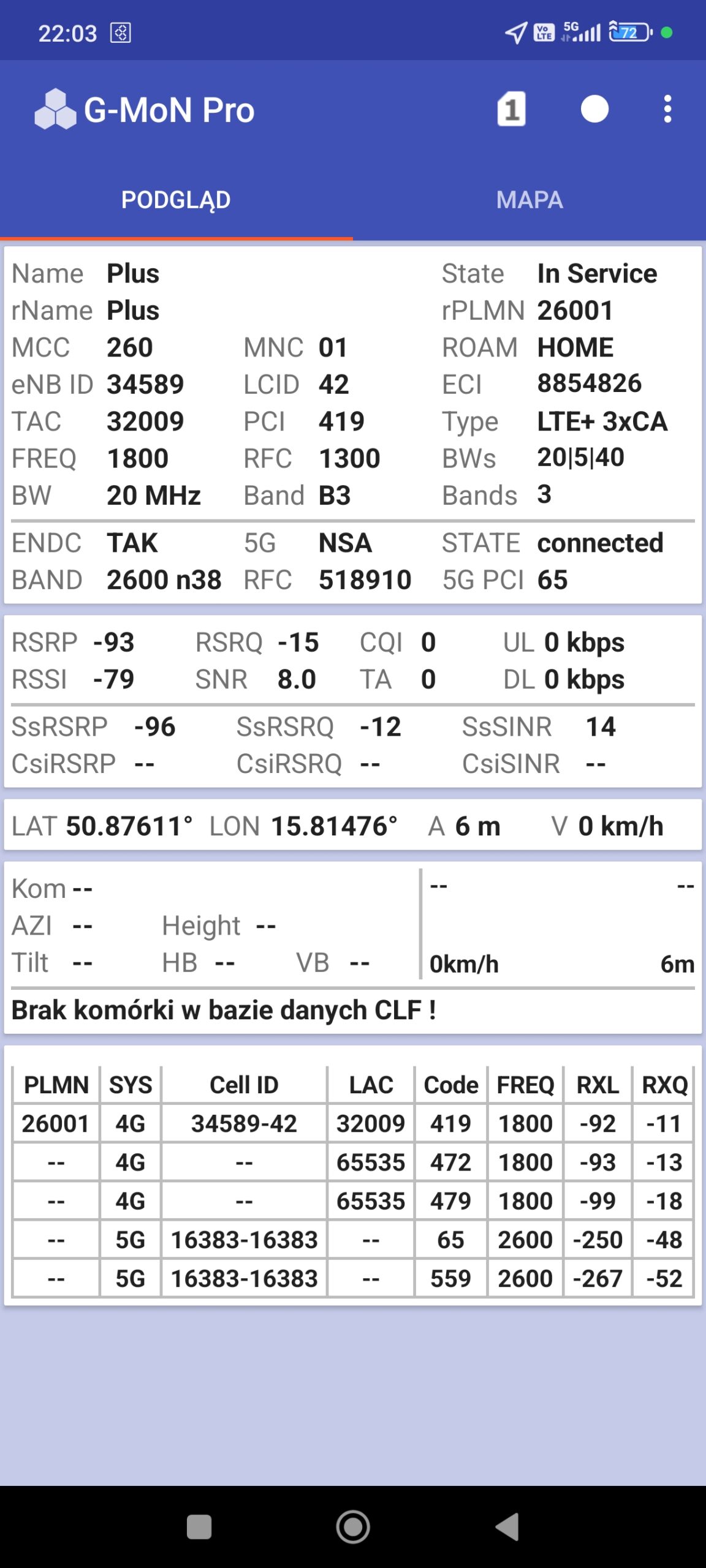Go to the system home screen
Viewport: 706px width, 1568px height.
pyautogui.click(x=353, y=1526)
